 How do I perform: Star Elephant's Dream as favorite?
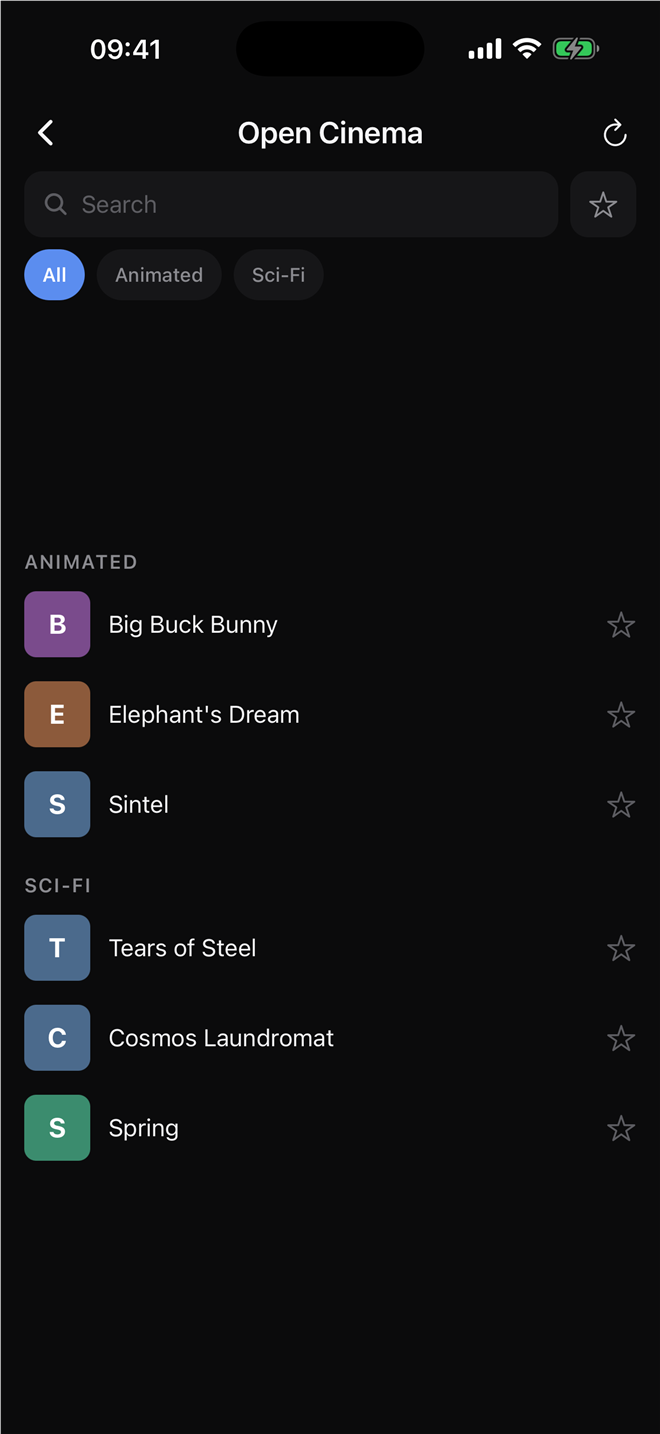pyautogui.click(x=621, y=715)
